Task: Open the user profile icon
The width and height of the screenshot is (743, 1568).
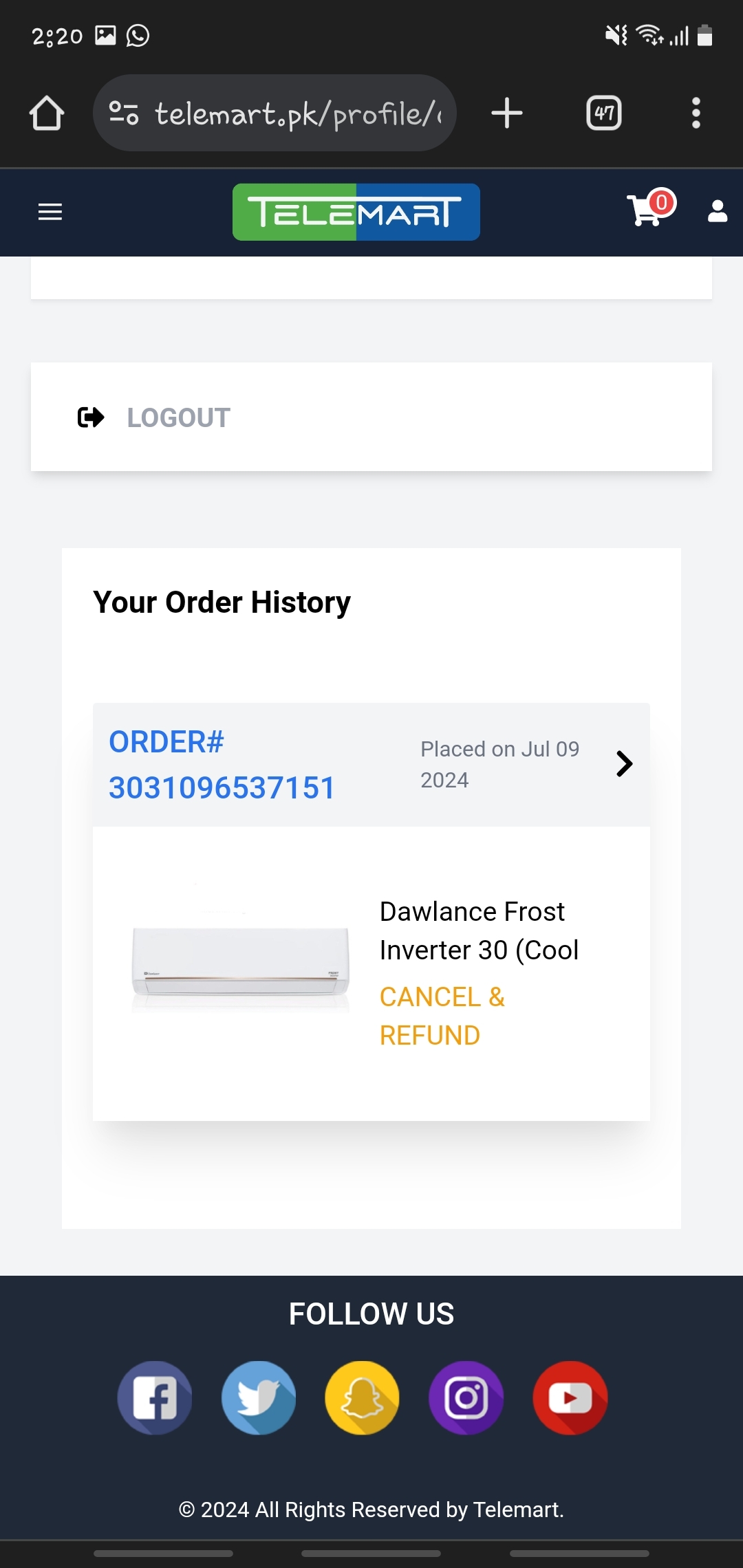Action: point(718,211)
